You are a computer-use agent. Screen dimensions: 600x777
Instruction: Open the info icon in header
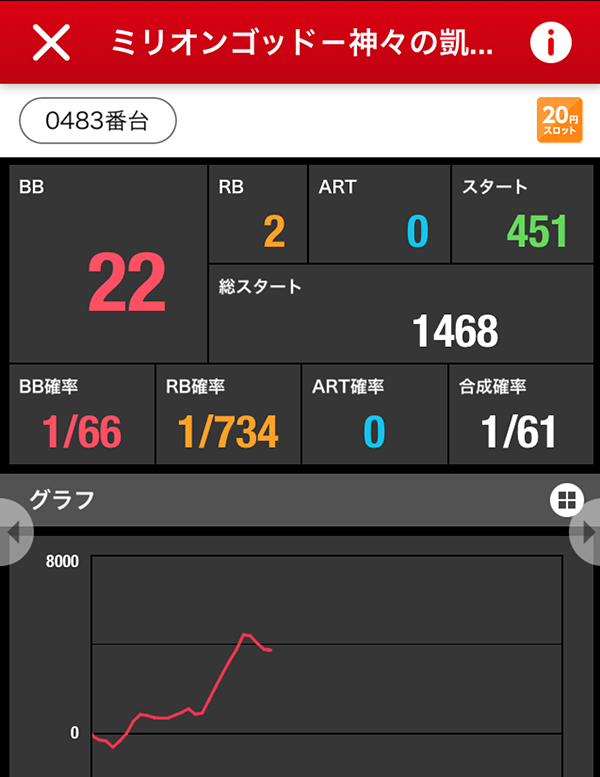pos(549,42)
